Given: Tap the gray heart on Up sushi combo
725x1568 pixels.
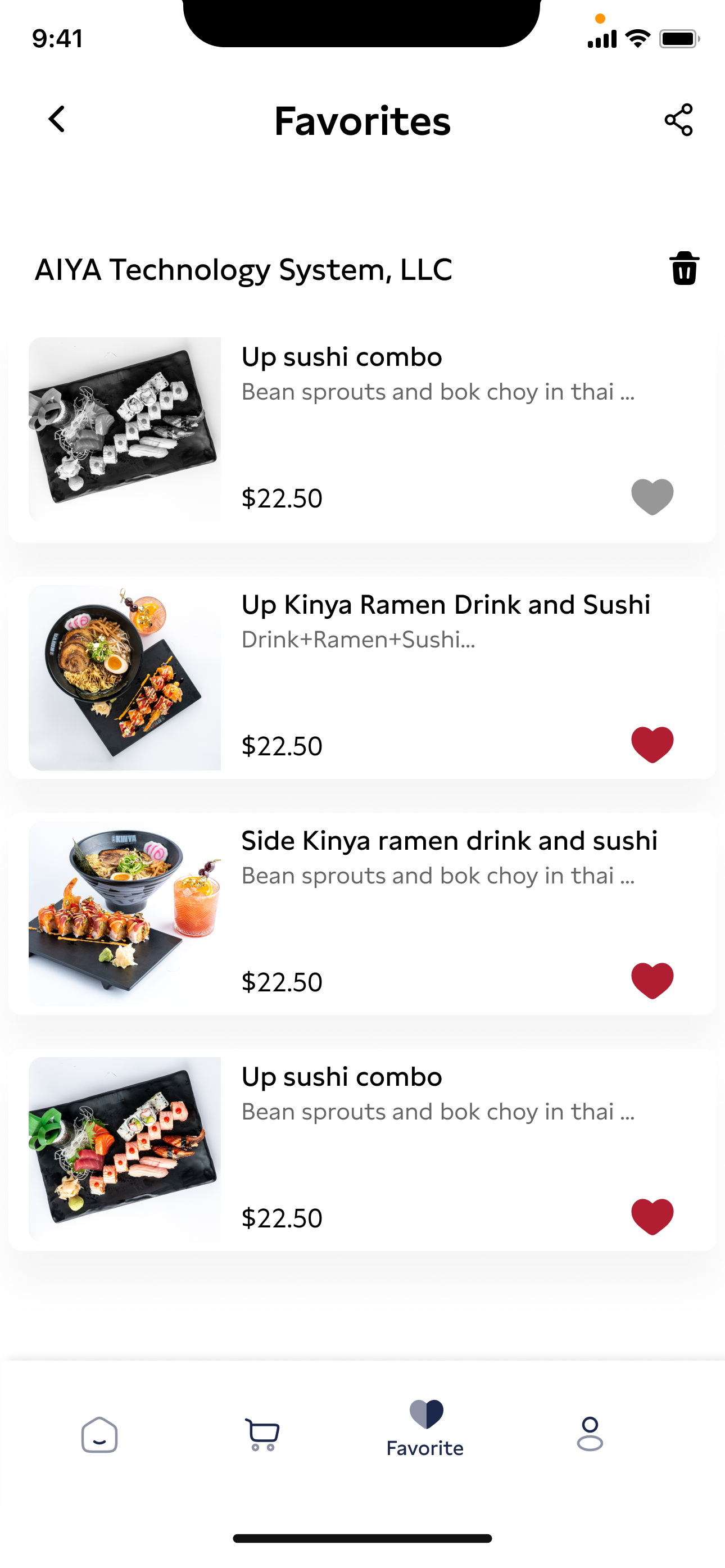Looking at the screenshot, I should 652,497.
